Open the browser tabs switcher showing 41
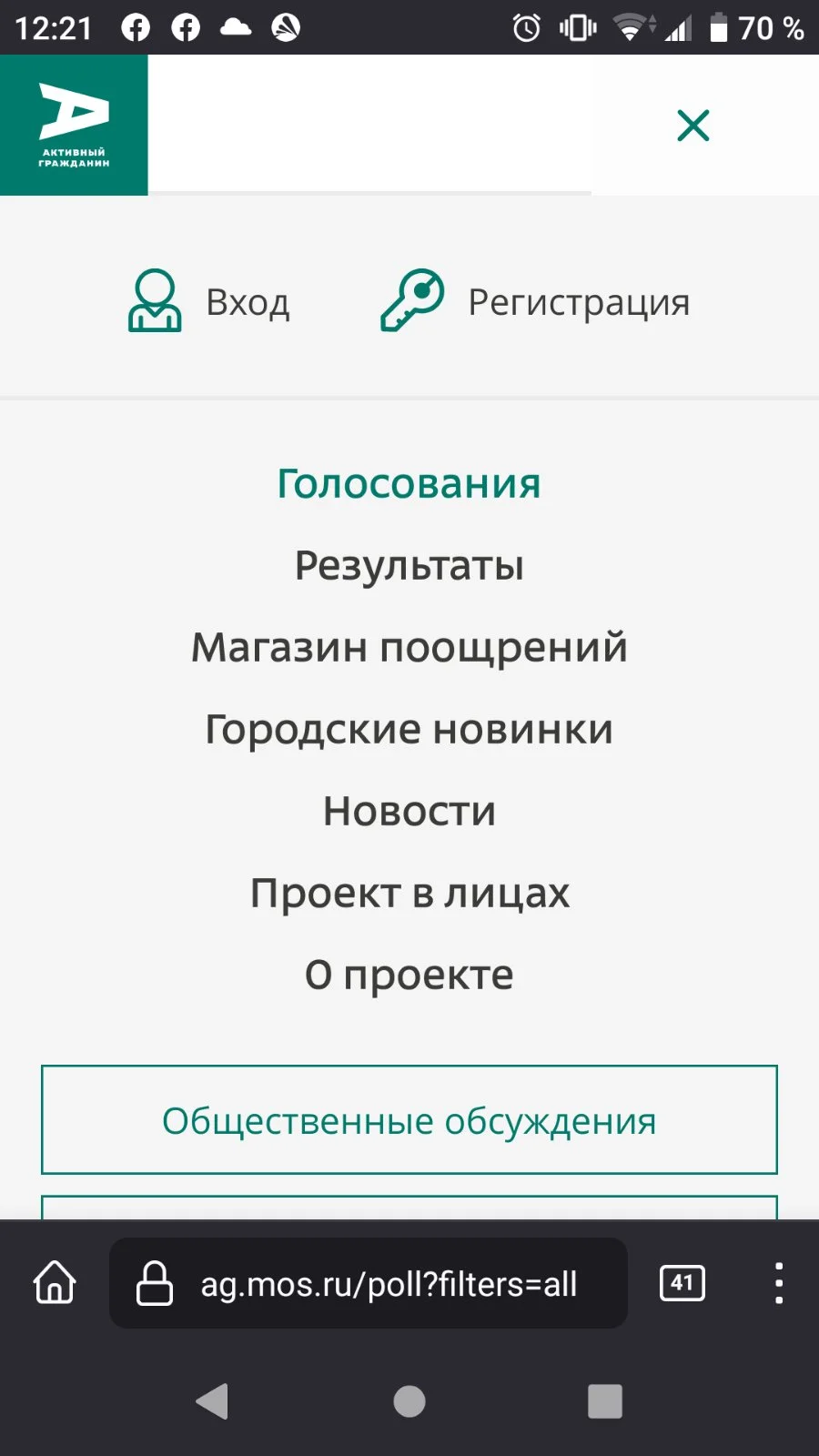The width and height of the screenshot is (819, 1456). (x=682, y=1283)
